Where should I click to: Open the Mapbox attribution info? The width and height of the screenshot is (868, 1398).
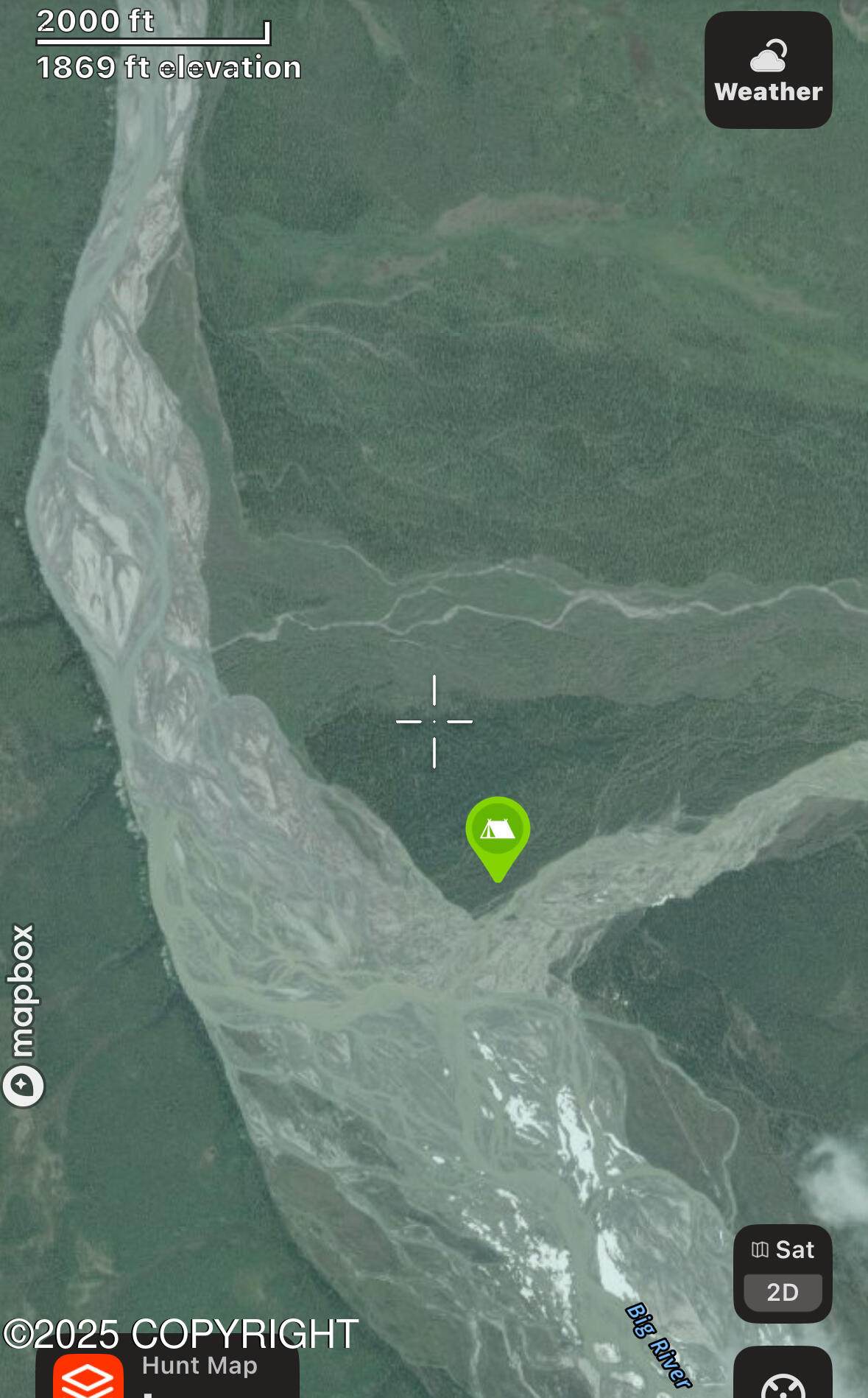[x=23, y=1086]
